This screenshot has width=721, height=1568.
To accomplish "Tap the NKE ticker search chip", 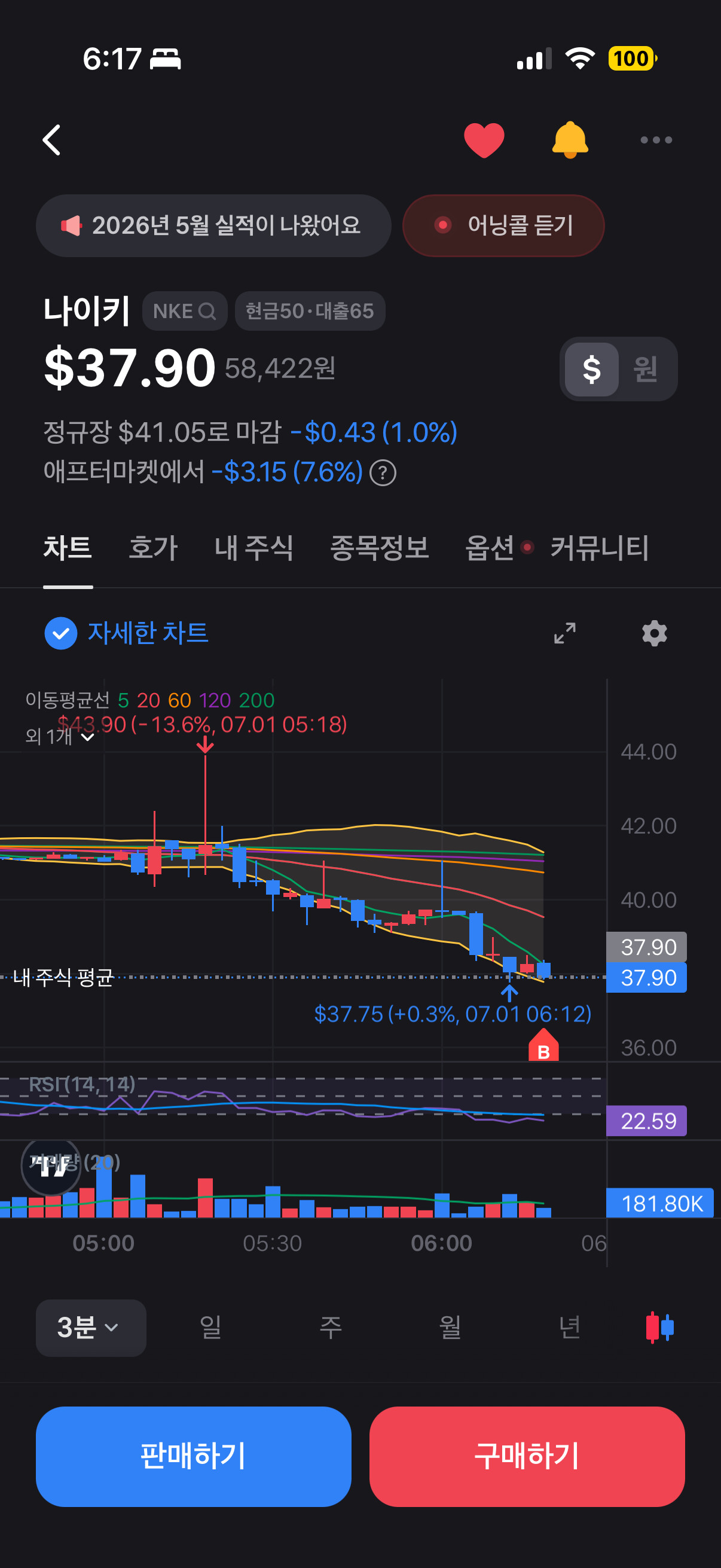I will point(184,311).
